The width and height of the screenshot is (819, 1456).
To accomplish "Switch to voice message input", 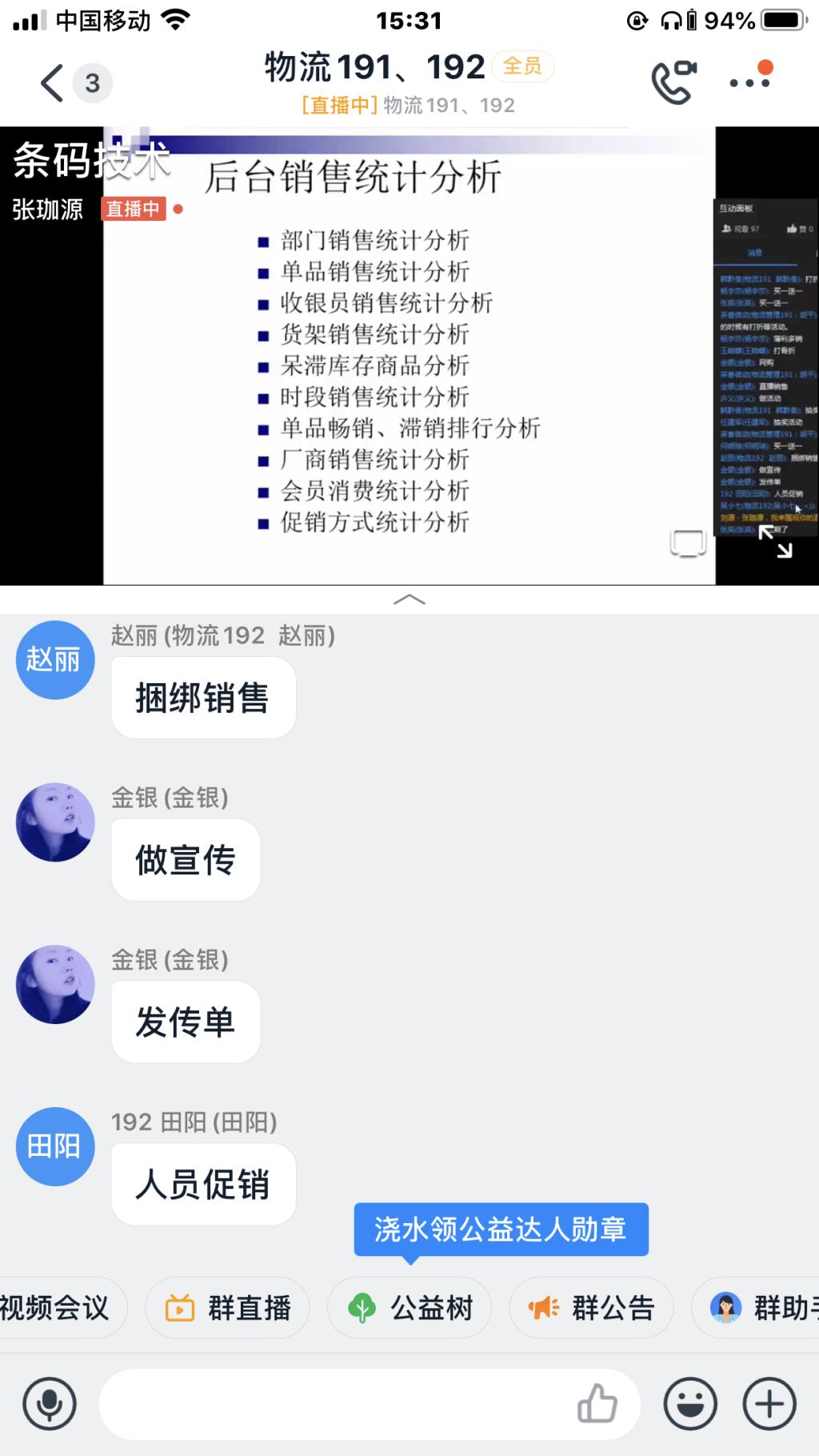I will tap(50, 1404).
